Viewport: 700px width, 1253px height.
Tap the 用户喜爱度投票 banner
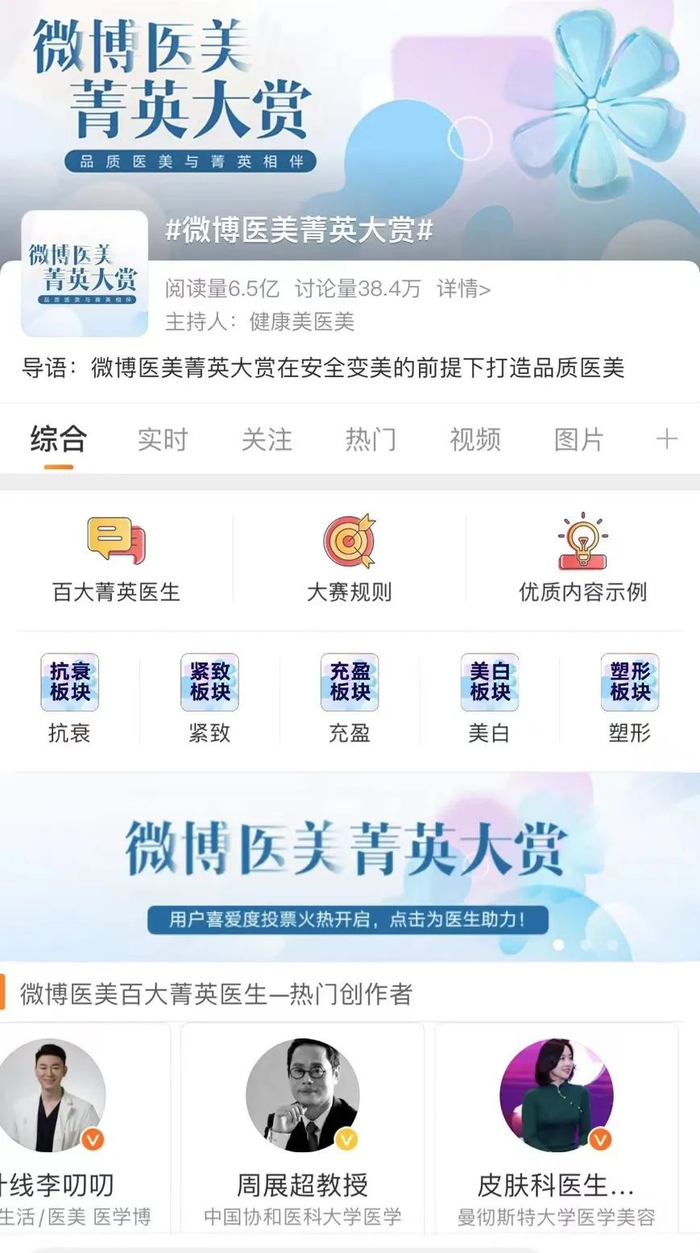[350, 866]
